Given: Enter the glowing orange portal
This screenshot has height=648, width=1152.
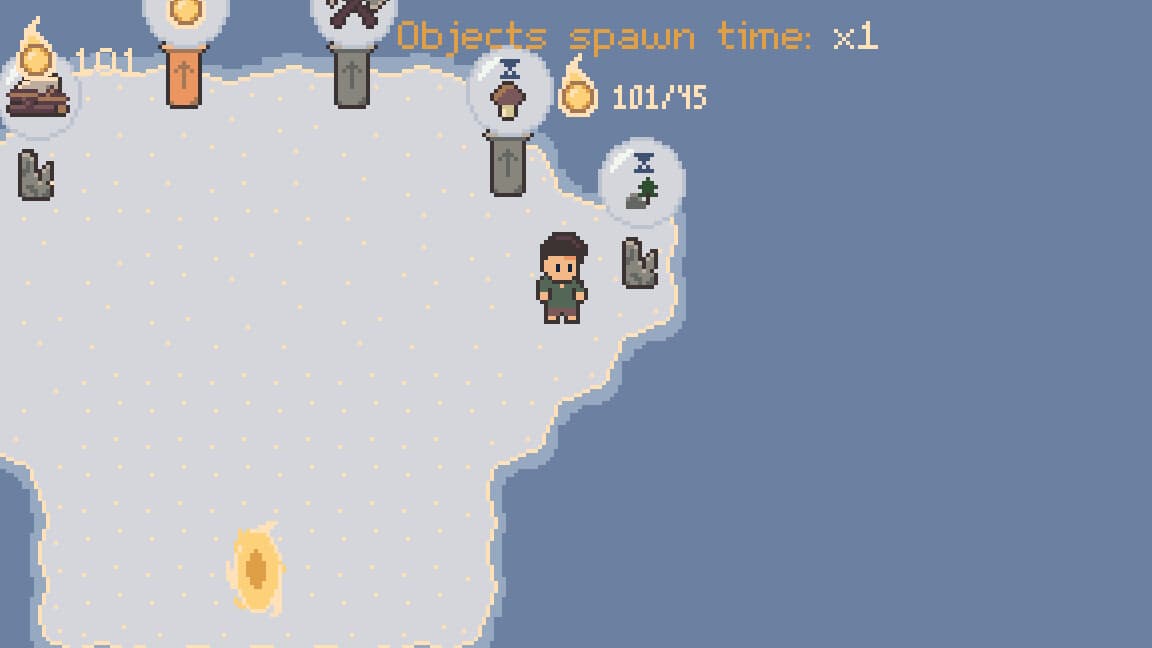Looking at the screenshot, I should pyautogui.click(x=256, y=569).
